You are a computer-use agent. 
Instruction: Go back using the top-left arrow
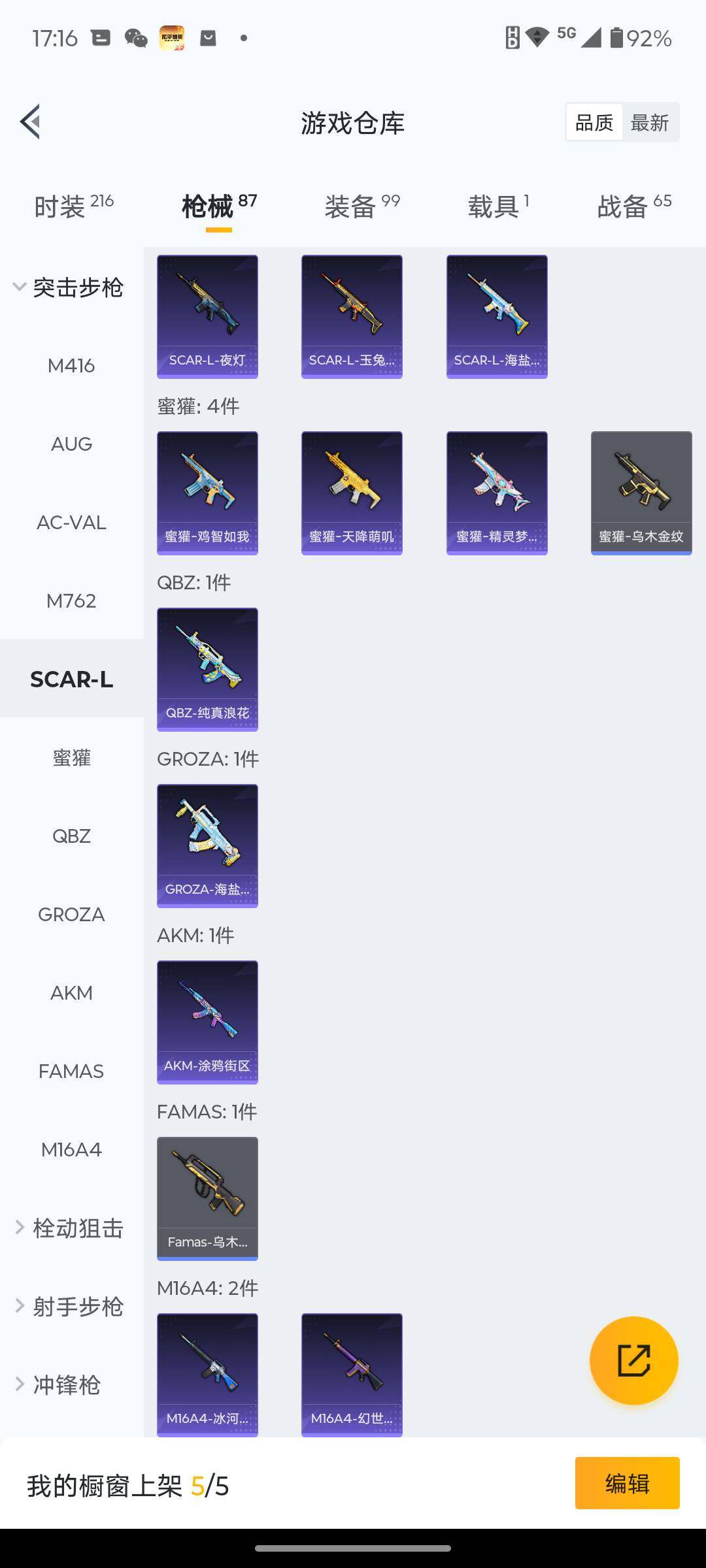tap(30, 122)
